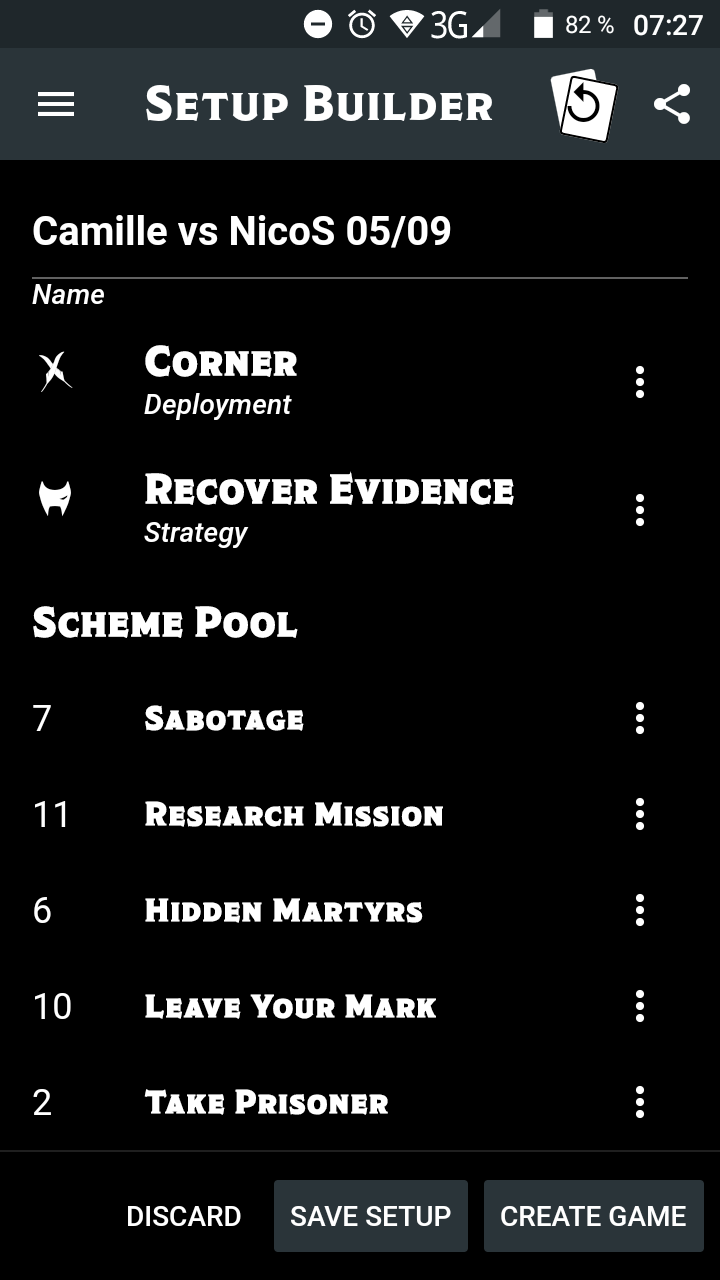
Task: Click the Corner deployment crossed-lines icon
Action: tap(57, 370)
